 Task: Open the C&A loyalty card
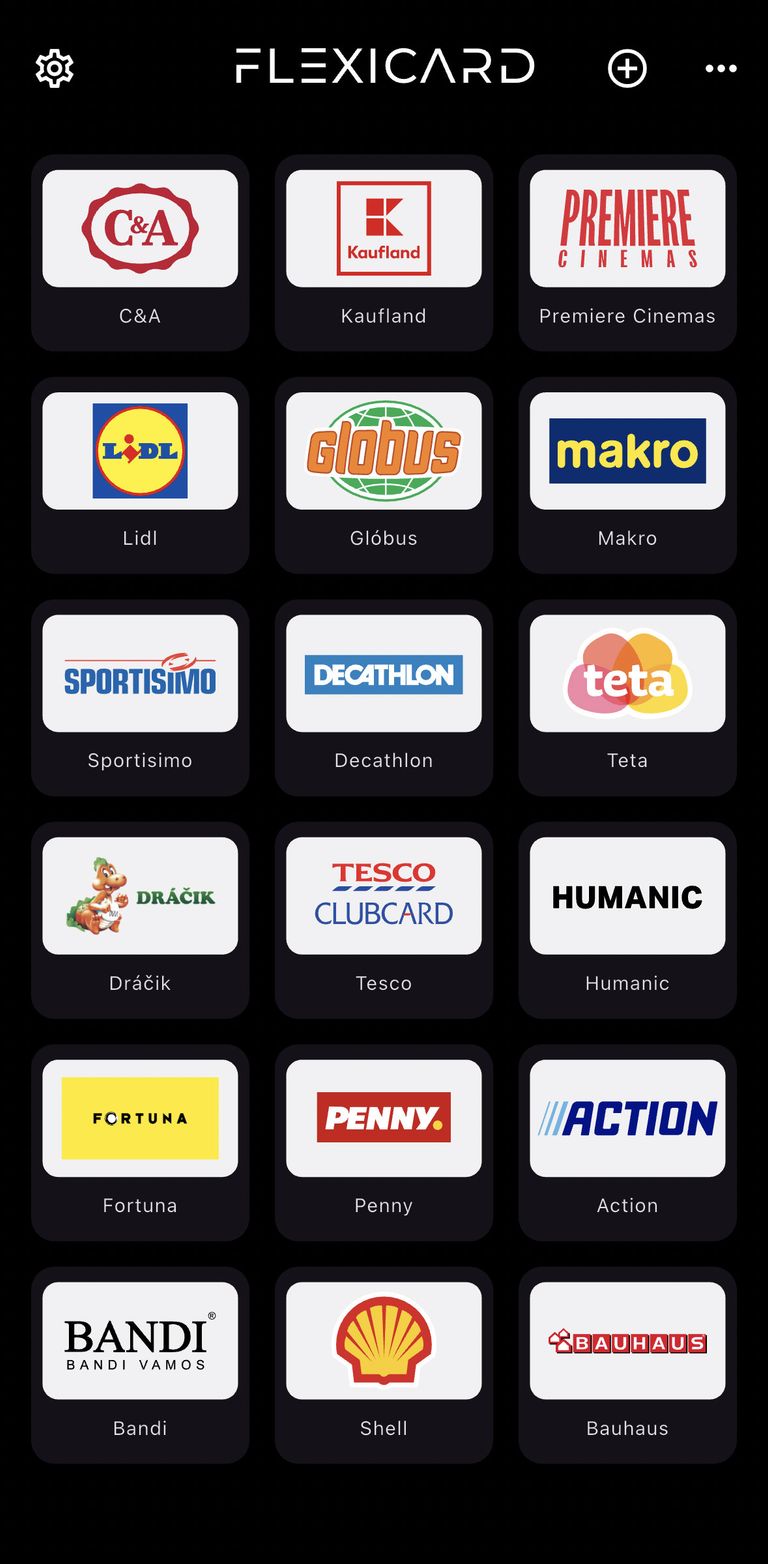pyautogui.click(x=140, y=253)
